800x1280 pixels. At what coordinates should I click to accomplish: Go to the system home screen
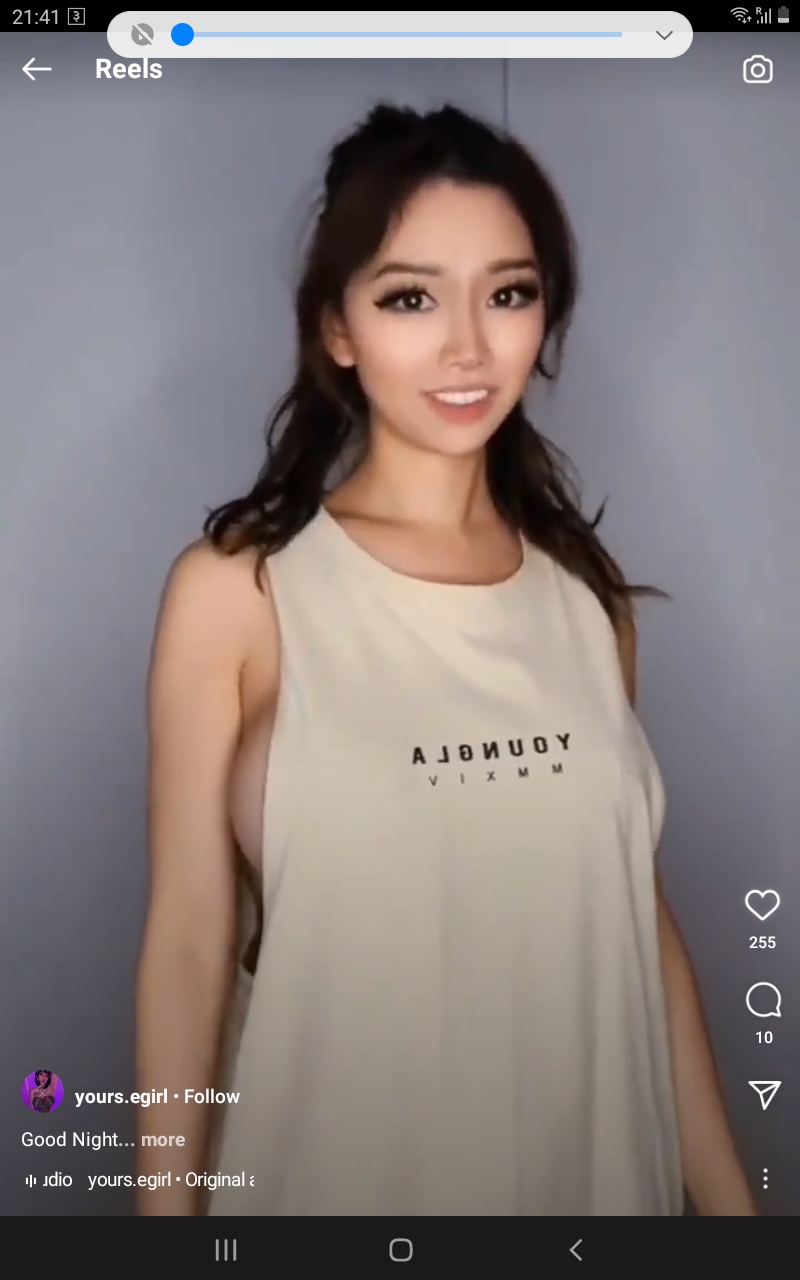pos(401,1249)
